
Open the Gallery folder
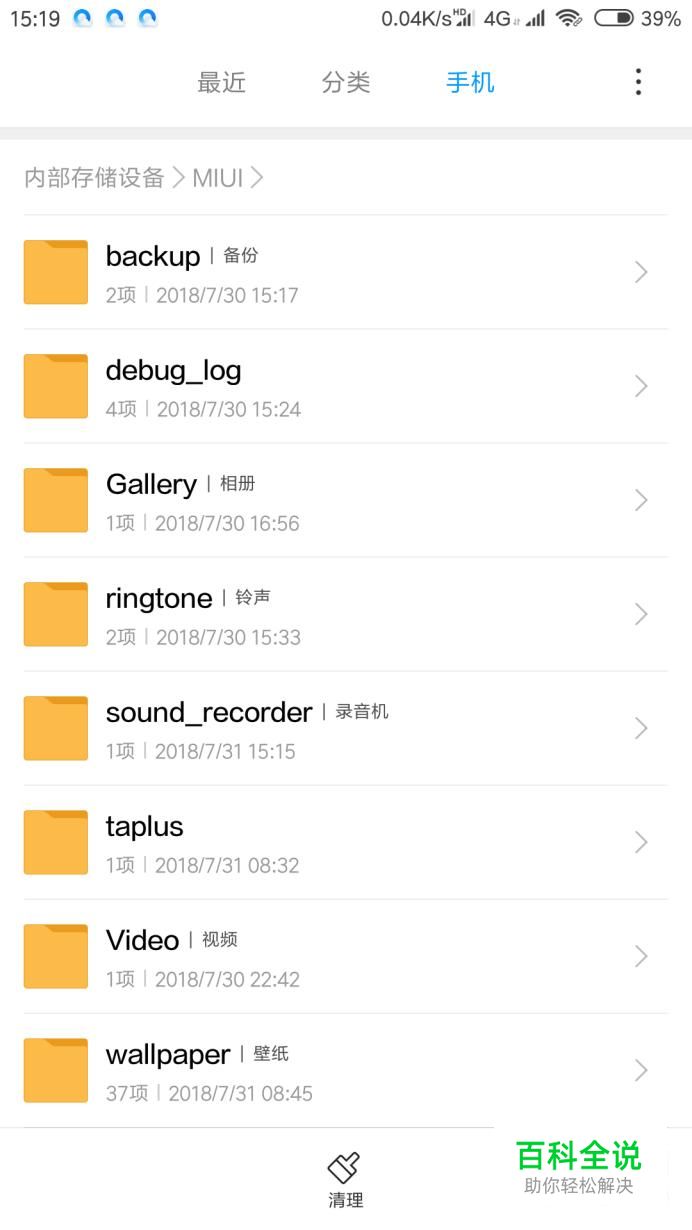tap(345, 500)
